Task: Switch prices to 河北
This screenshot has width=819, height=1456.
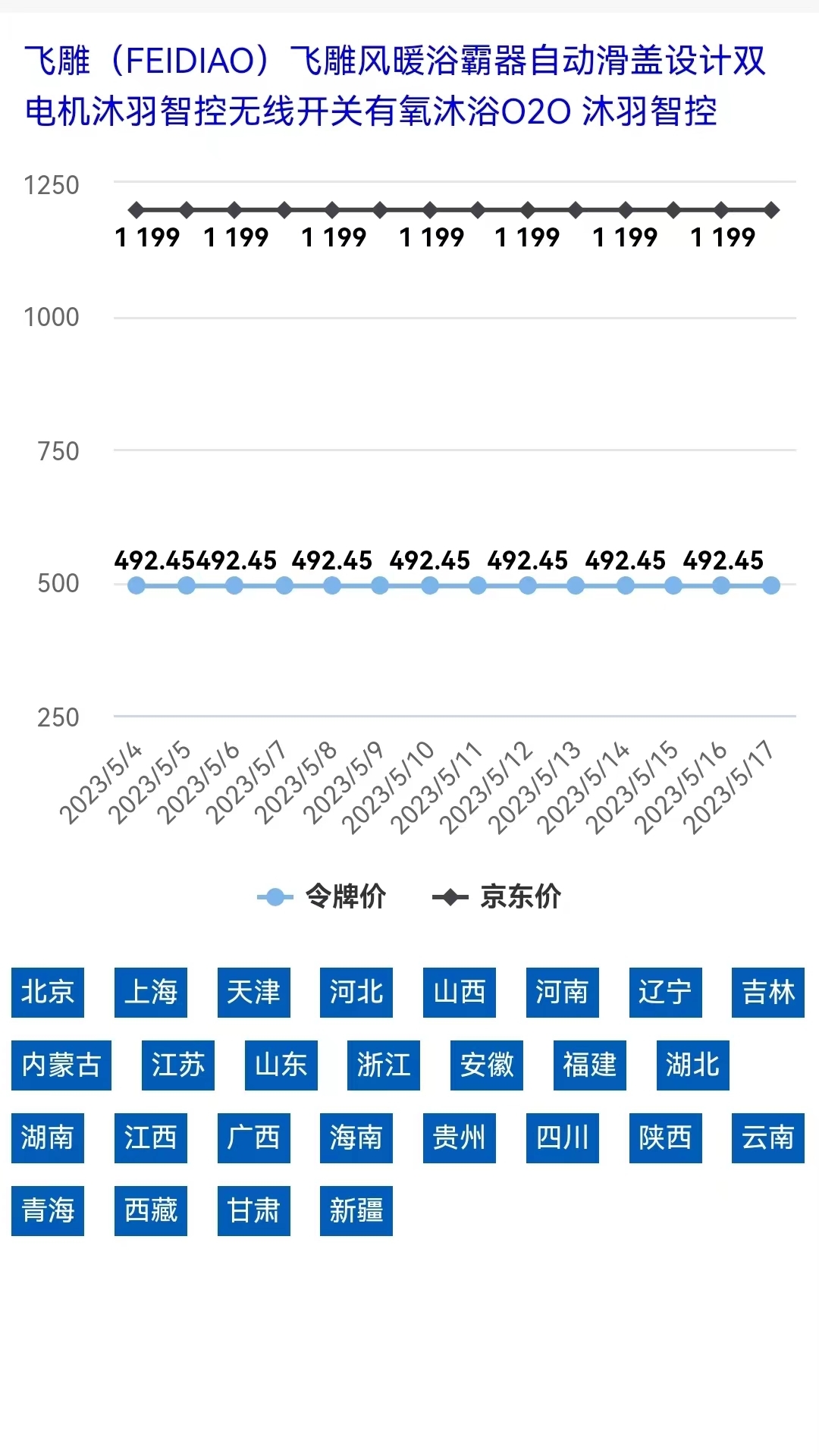Action: pos(356,992)
